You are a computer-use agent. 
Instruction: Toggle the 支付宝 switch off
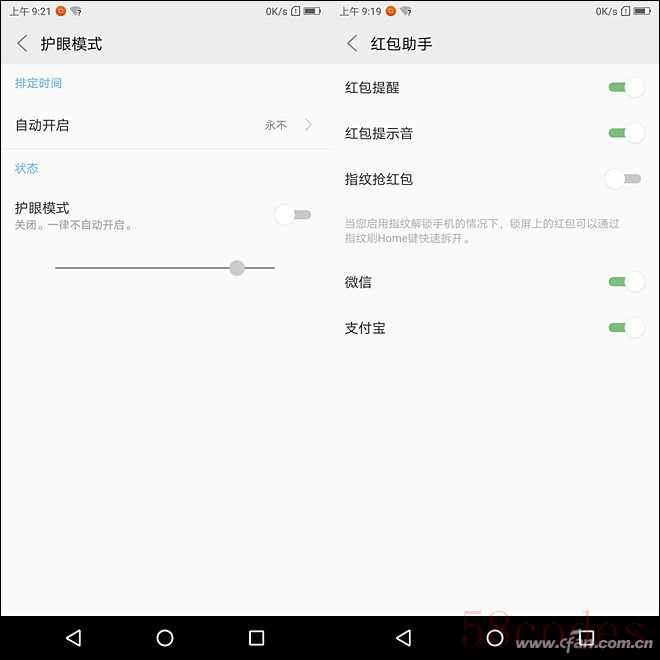626,327
